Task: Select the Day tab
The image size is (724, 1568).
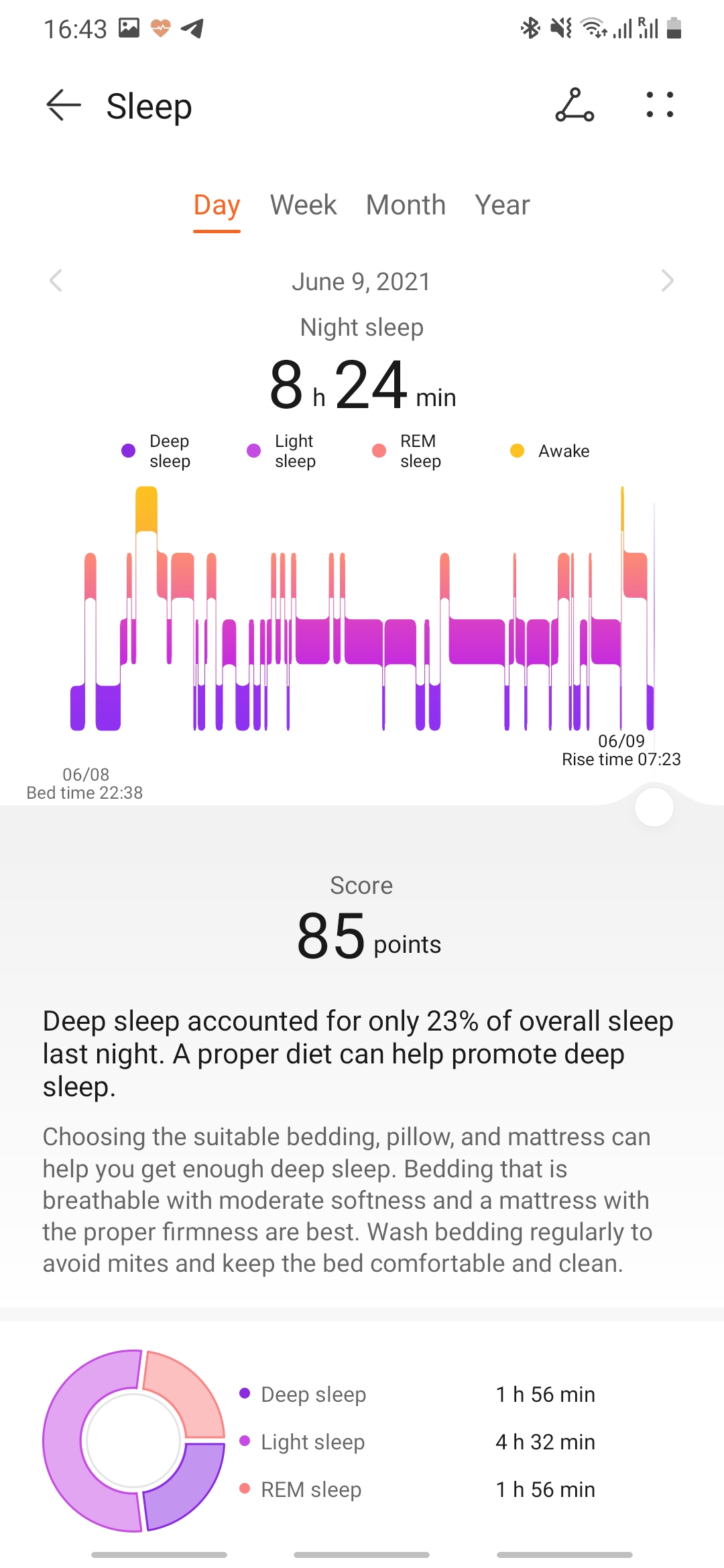Action: point(217,205)
